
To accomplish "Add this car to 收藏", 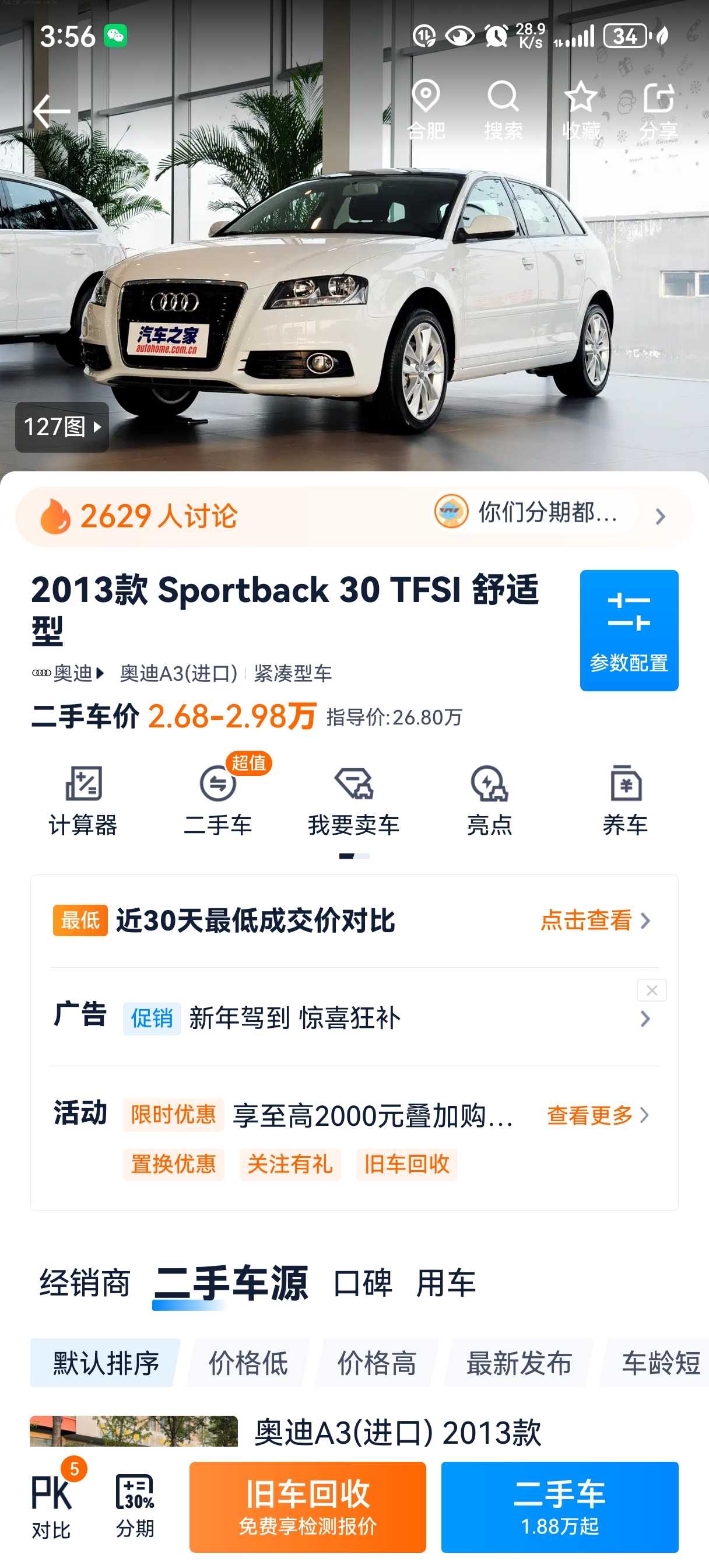I will tap(581, 111).
